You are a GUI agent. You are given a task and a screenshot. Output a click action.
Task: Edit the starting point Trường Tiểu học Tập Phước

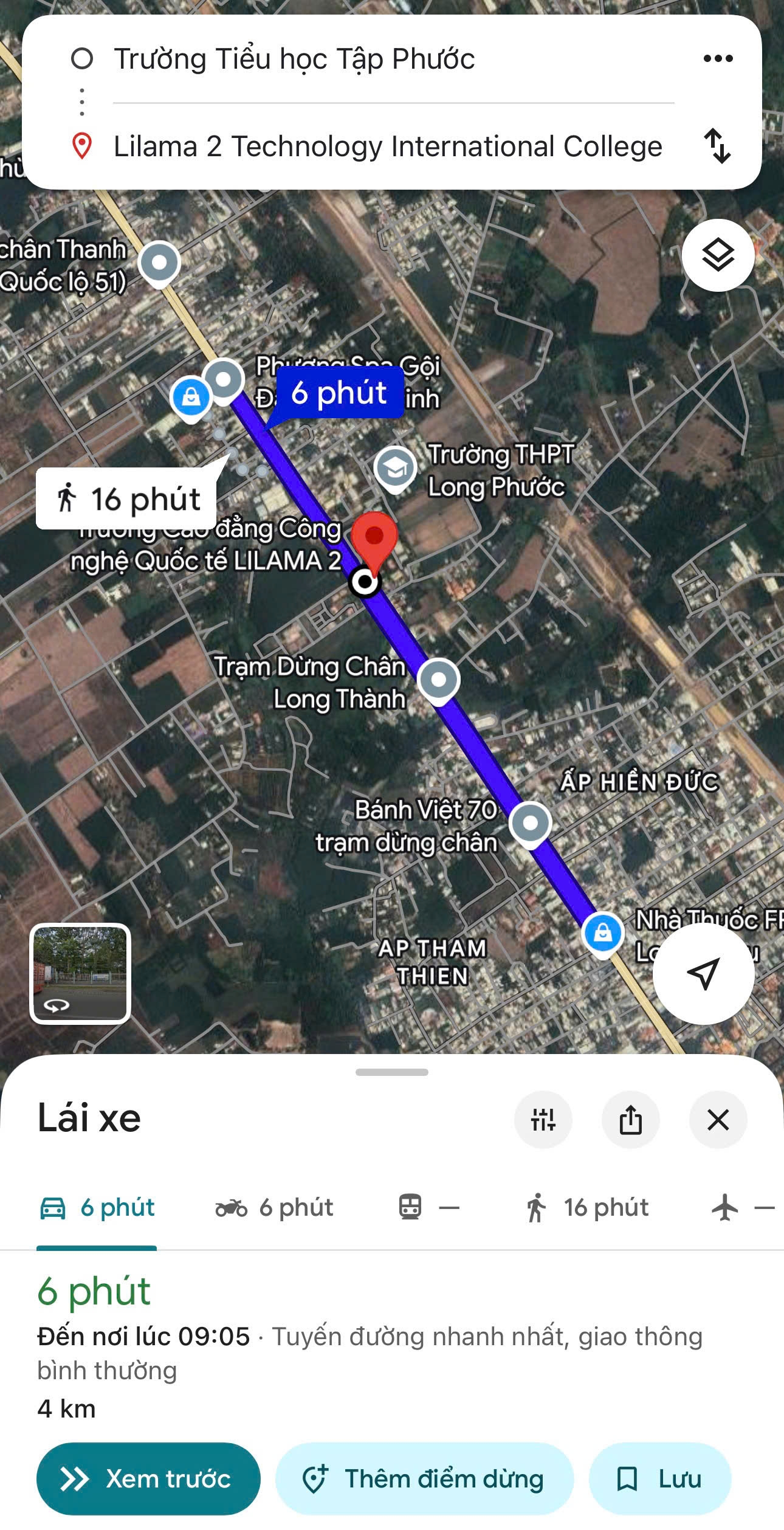294,60
